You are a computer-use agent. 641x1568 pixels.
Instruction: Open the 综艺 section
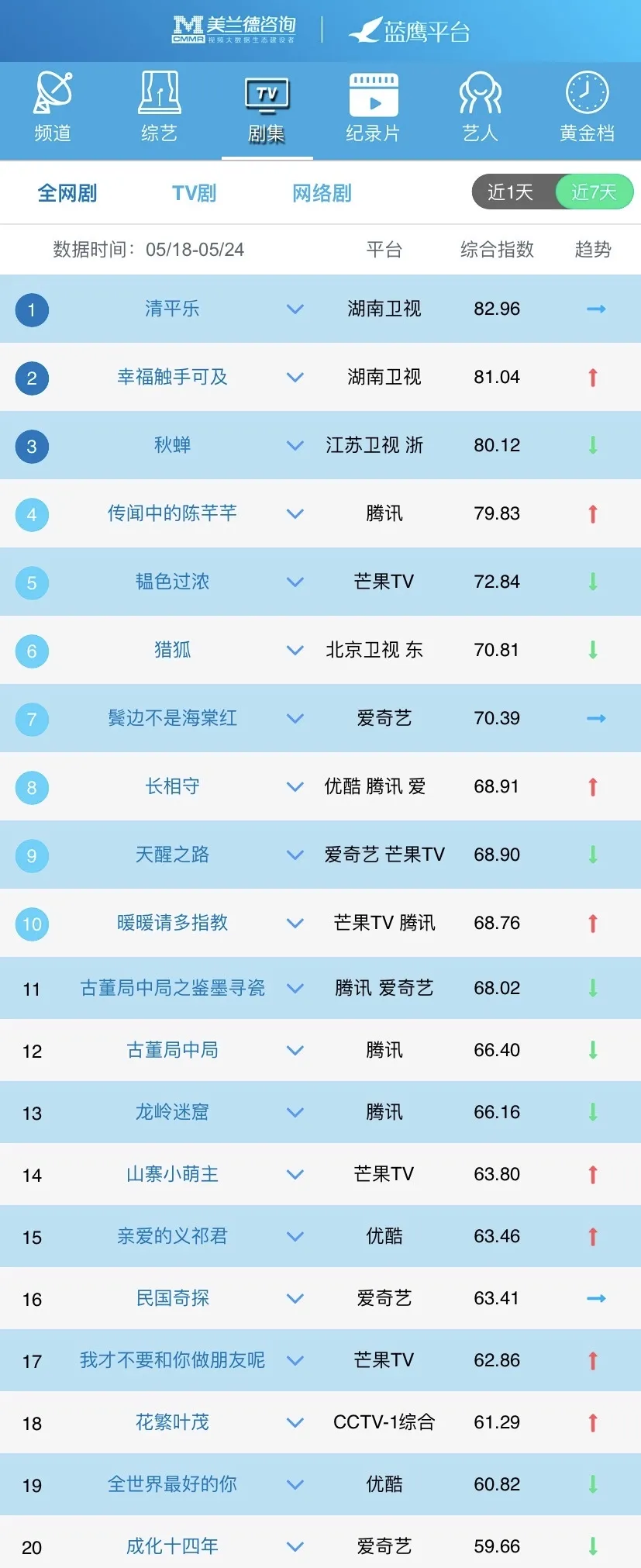(159, 109)
